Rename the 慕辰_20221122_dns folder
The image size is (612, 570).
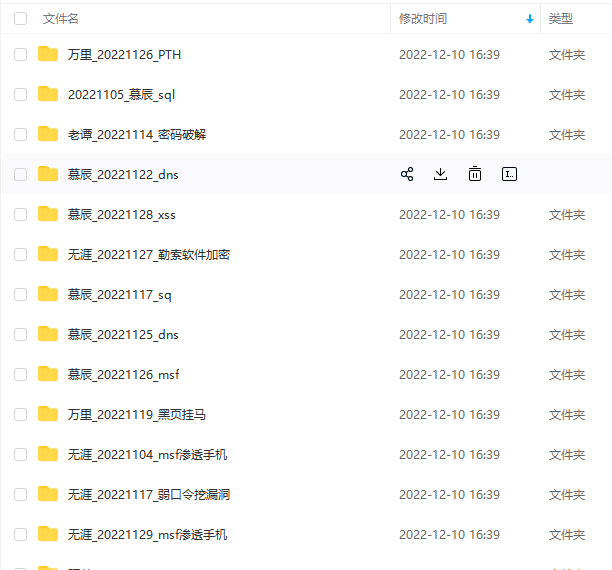coord(509,174)
